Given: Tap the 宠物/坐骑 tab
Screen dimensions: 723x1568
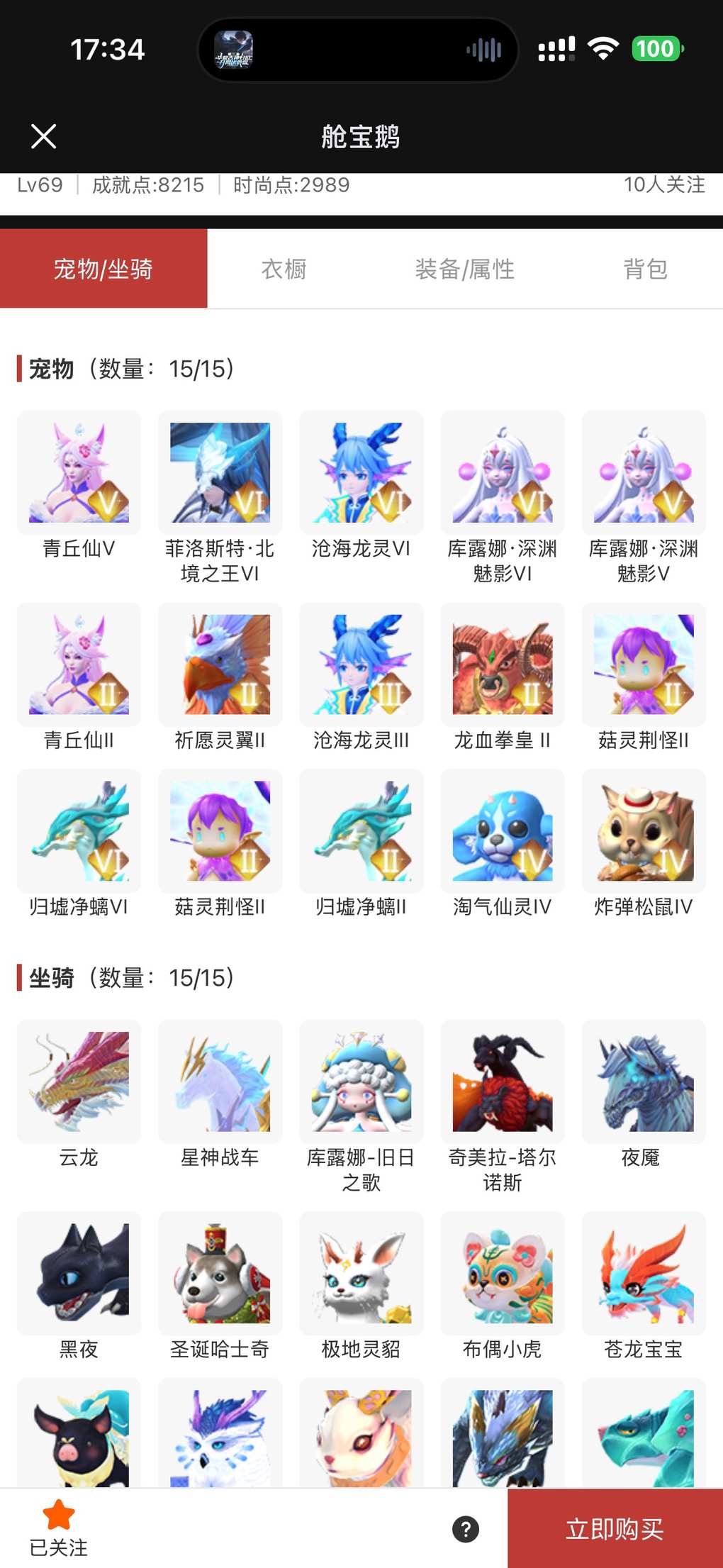Looking at the screenshot, I should [x=103, y=269].
